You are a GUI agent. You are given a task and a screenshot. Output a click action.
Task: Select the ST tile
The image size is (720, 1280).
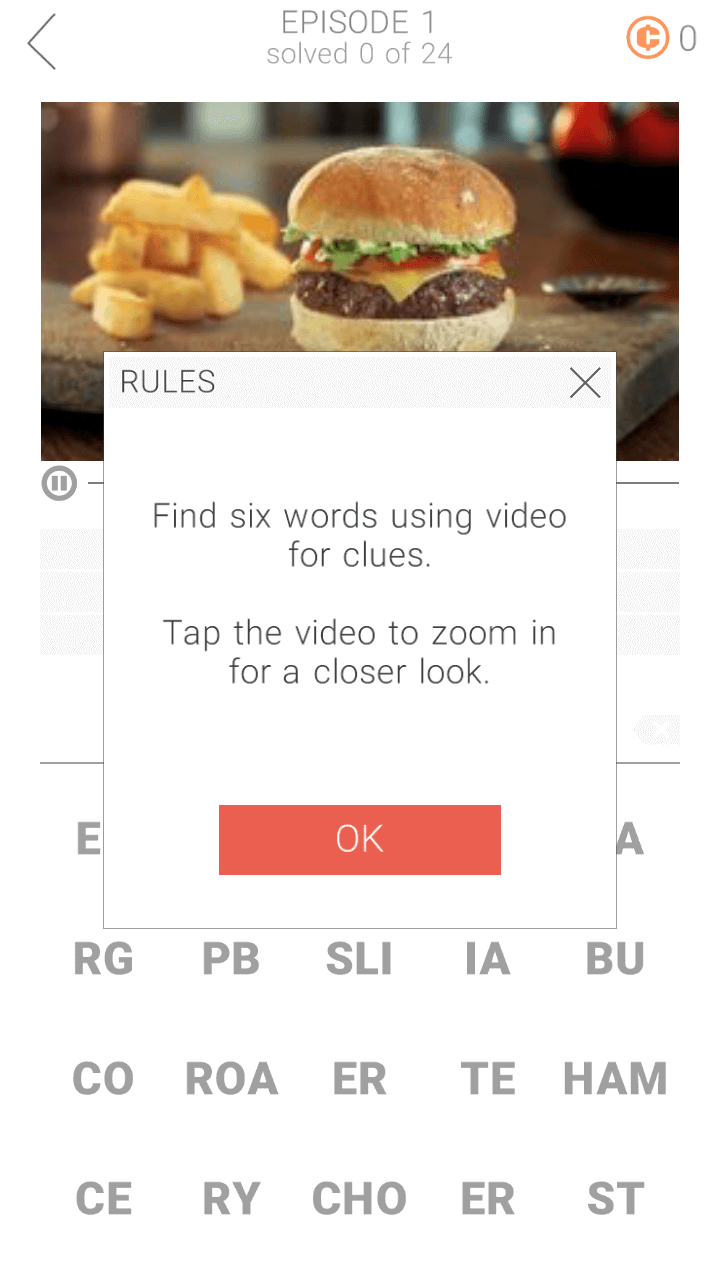tap(613, 1199)
